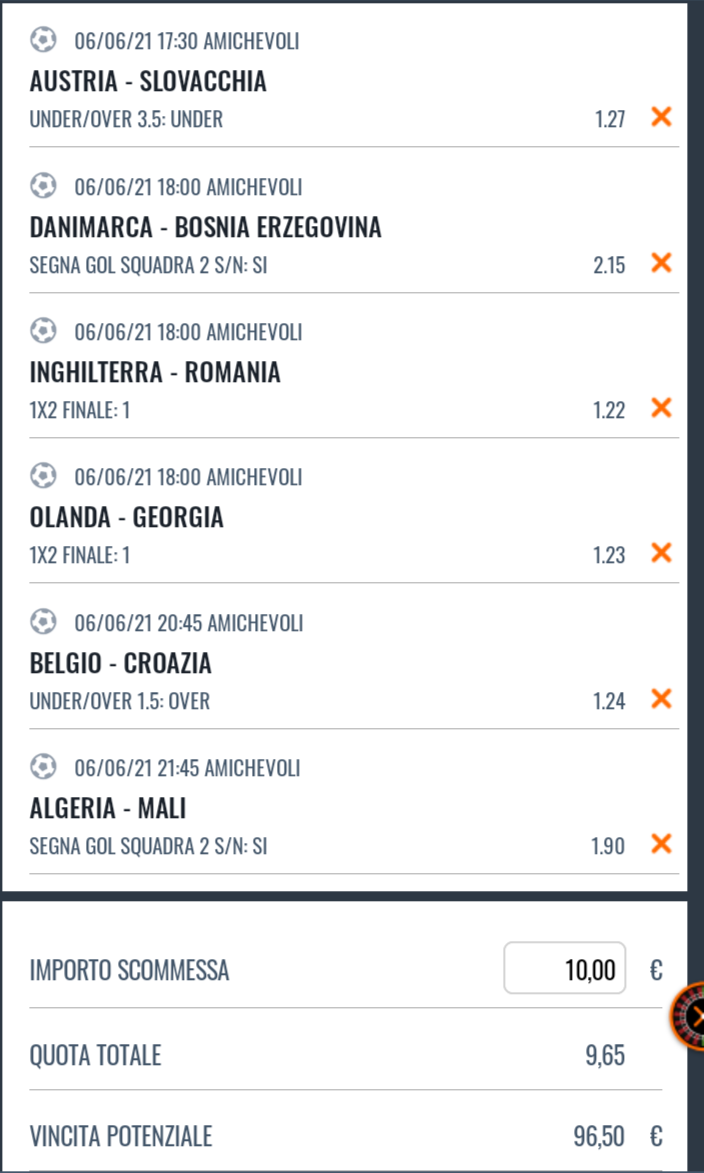Image resolution: width=704 pixels, height=1173 pixels.
Task: Remove the Algeria - Mali bet
Action: click(x=661, y=844)
